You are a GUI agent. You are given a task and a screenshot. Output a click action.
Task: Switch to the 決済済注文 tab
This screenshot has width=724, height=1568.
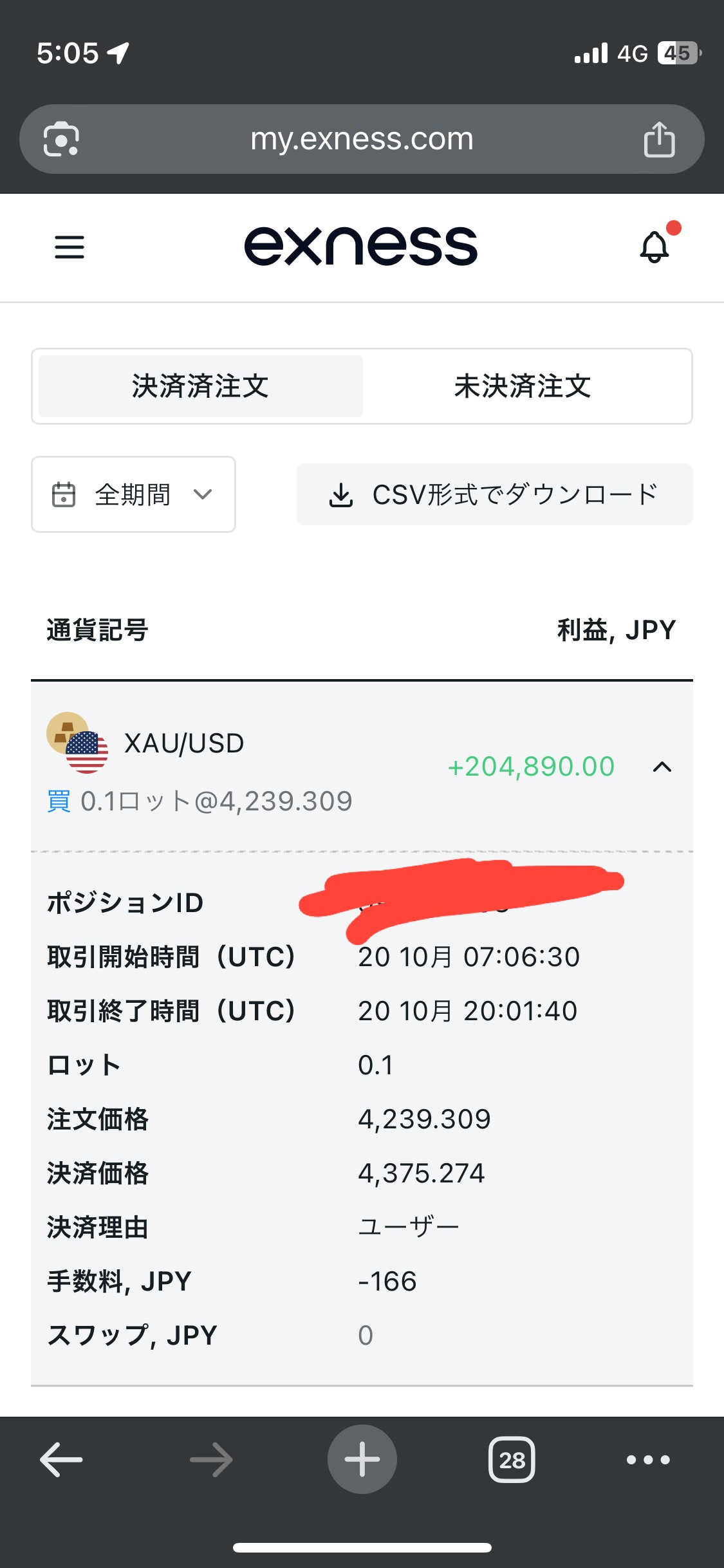[200, 386]
